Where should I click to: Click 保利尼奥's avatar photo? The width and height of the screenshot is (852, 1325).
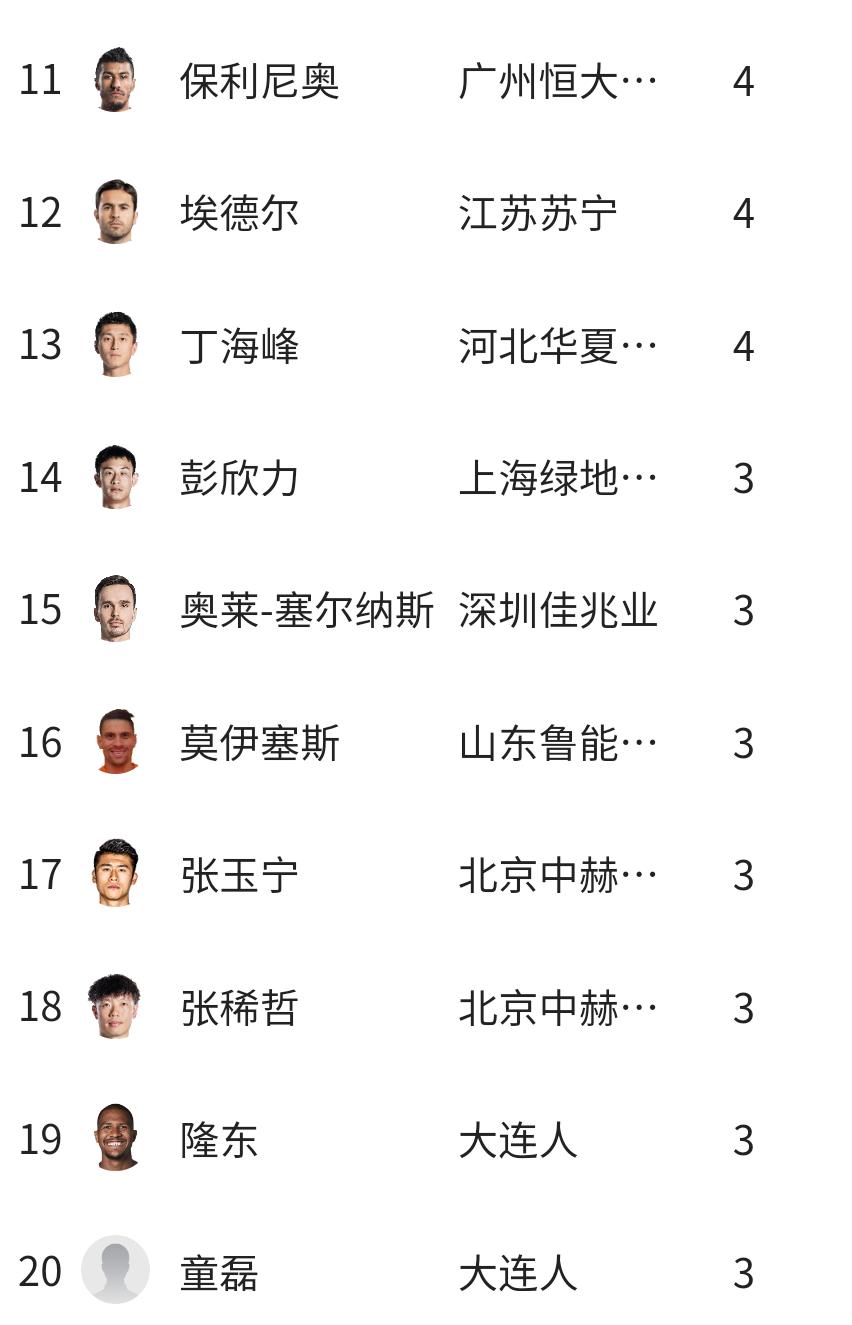pyautogui.click(x=117, y=82)
